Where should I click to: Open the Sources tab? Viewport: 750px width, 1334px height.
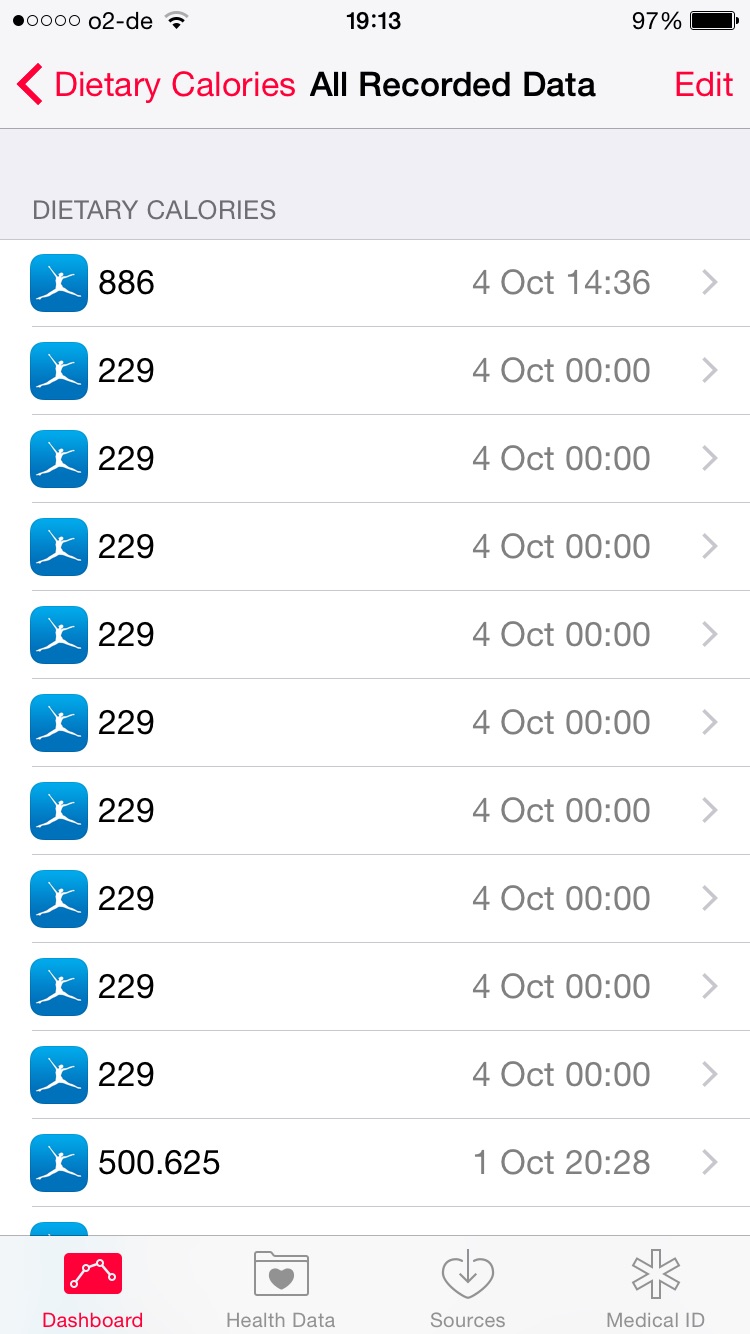467,1288
